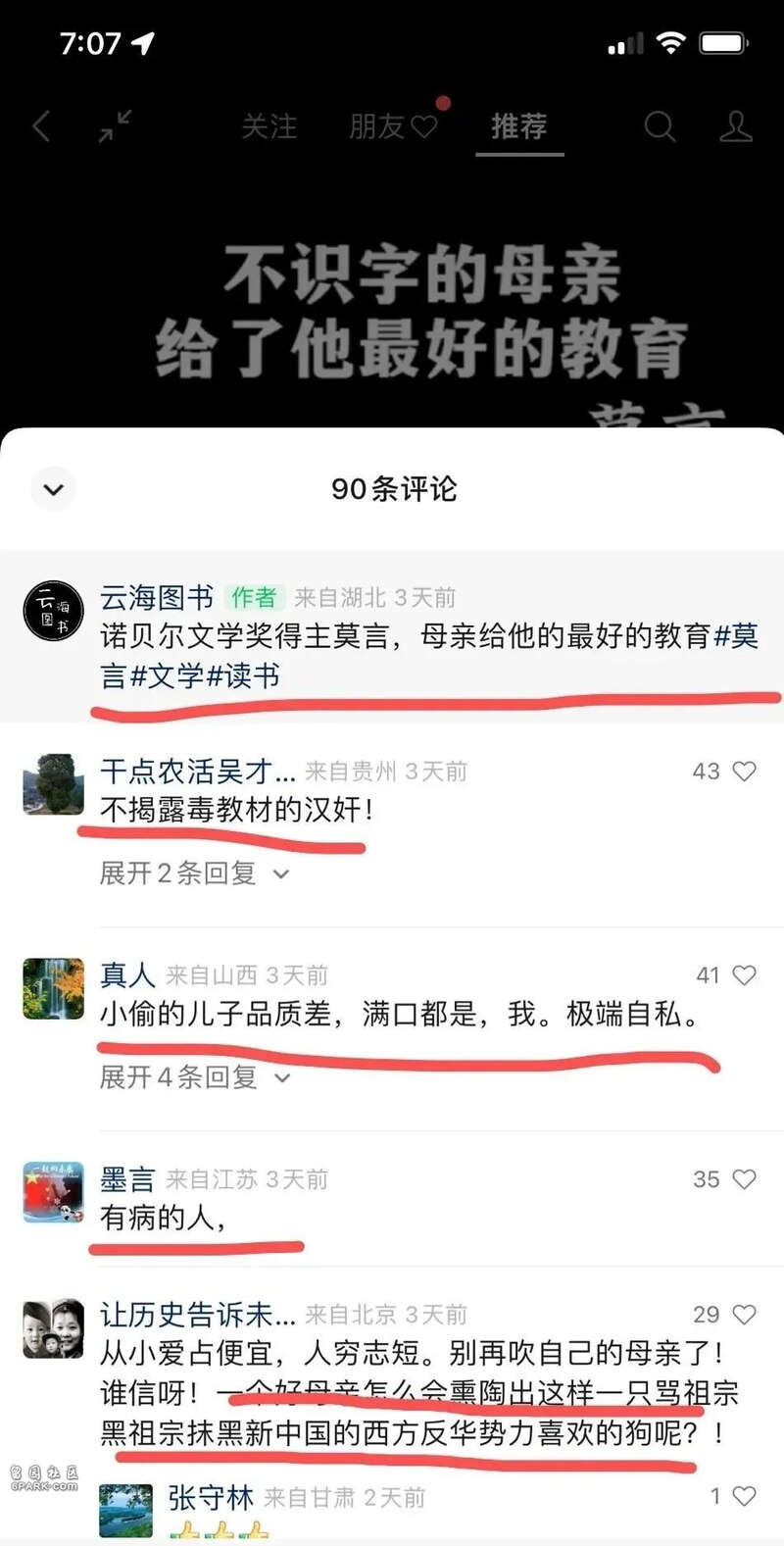The image size is (784, 1546).
Task: Like 真人's comment
Action: tap(744, 975)
